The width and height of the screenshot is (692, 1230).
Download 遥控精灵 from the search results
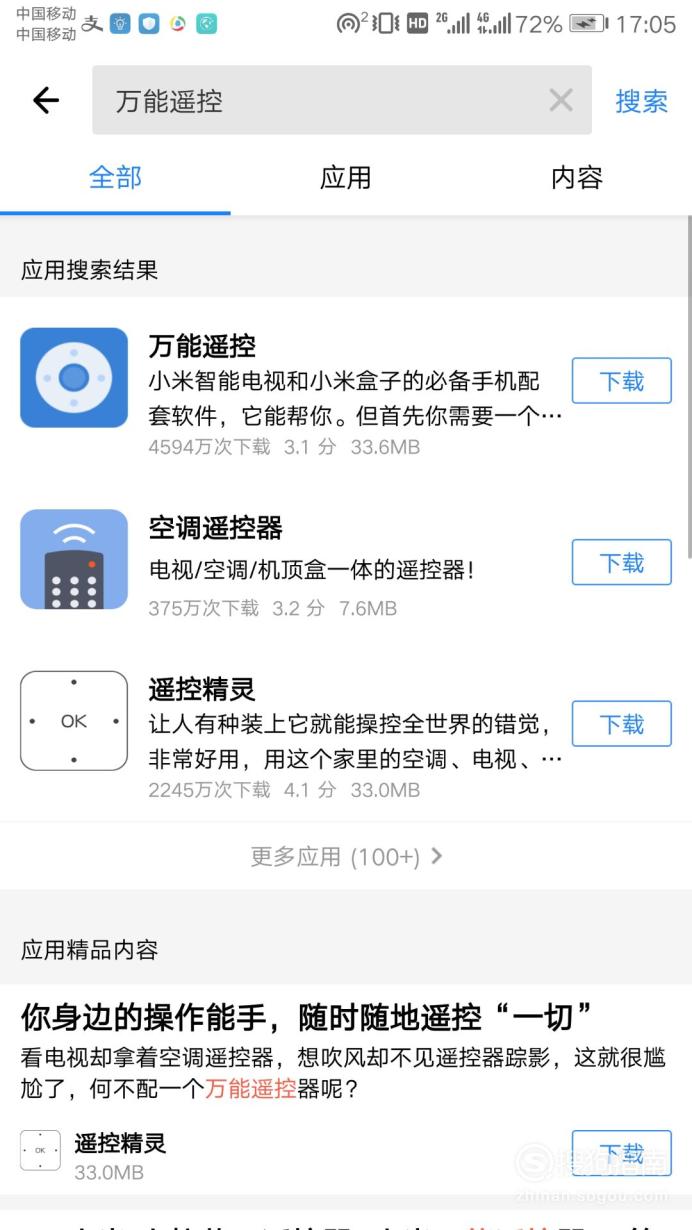pos(621,724)
